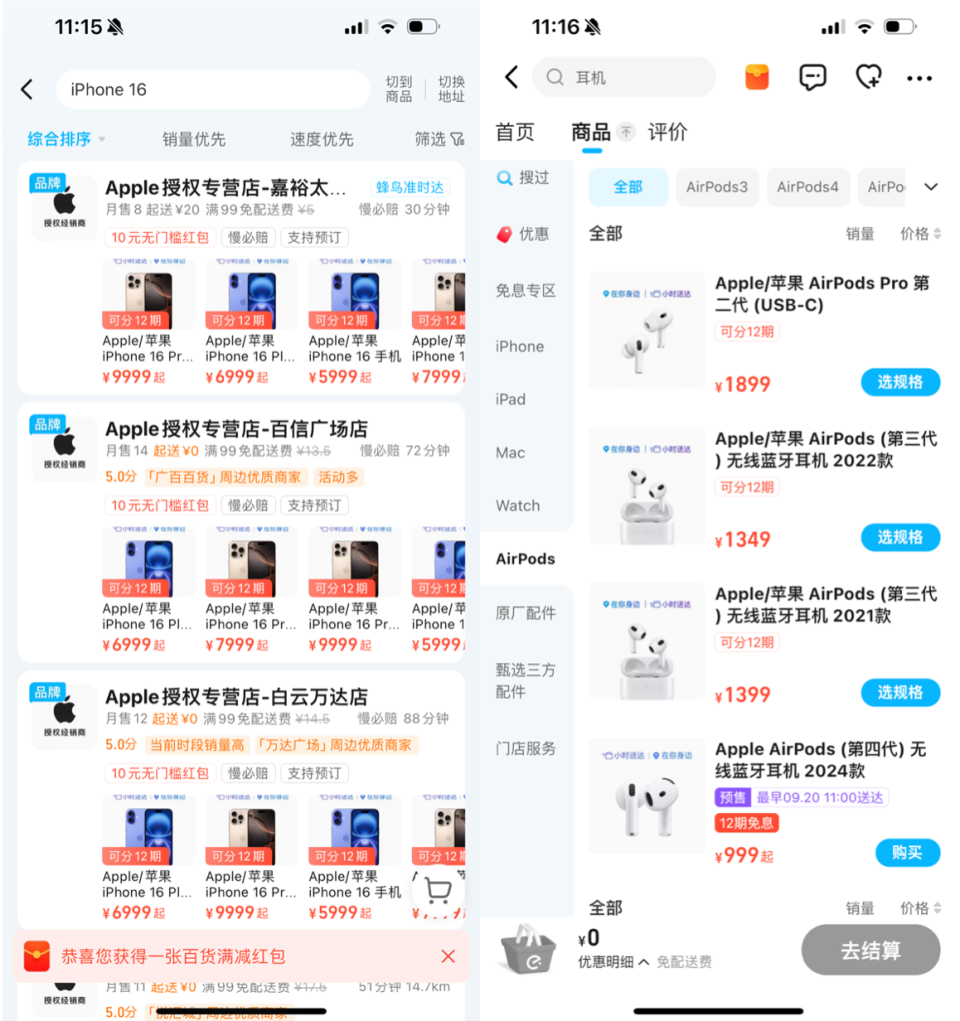Add this store to favorites
960x1021 pixels.
coord(867,77)
